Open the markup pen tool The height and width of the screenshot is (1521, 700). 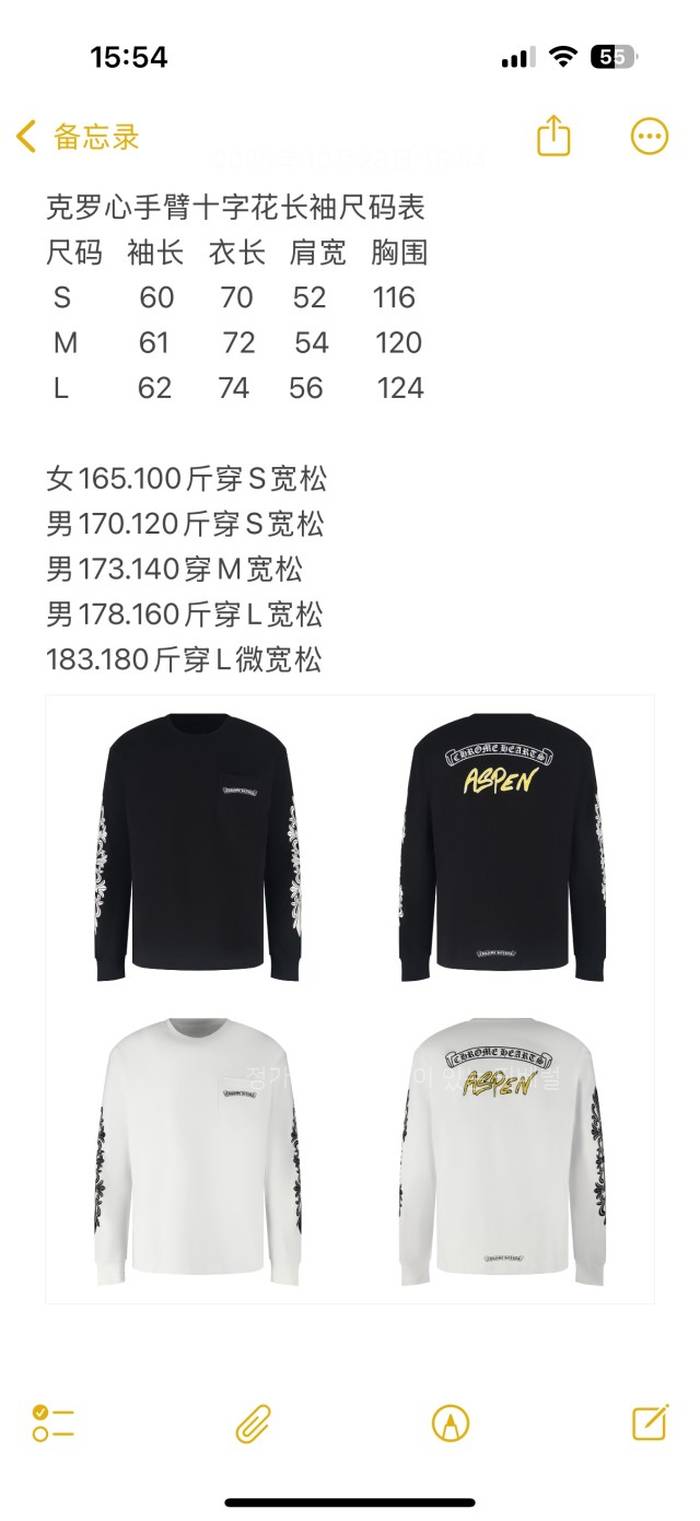[450, 1422]
